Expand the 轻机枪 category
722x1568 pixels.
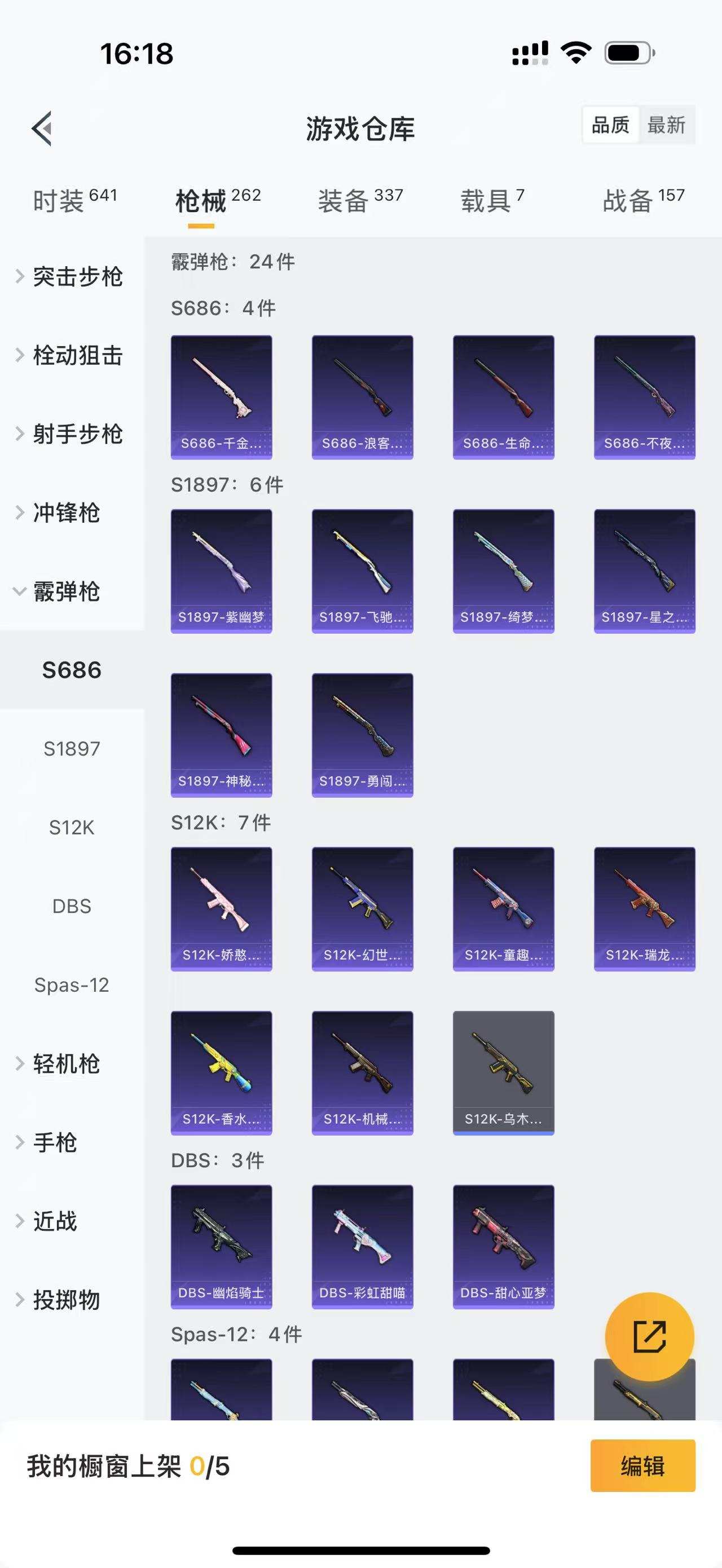(x=66, y=1064)
